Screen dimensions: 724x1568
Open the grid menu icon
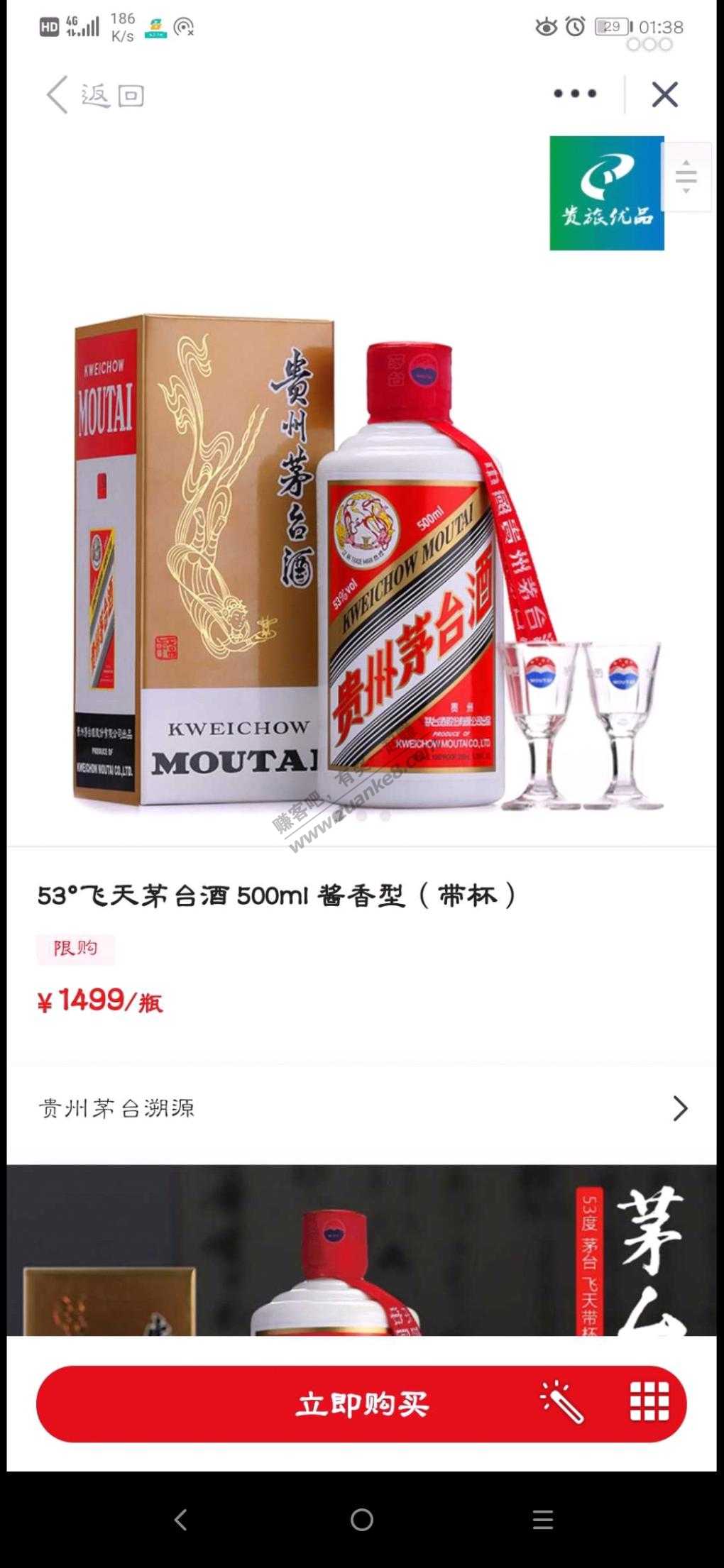pos(649,1402)
